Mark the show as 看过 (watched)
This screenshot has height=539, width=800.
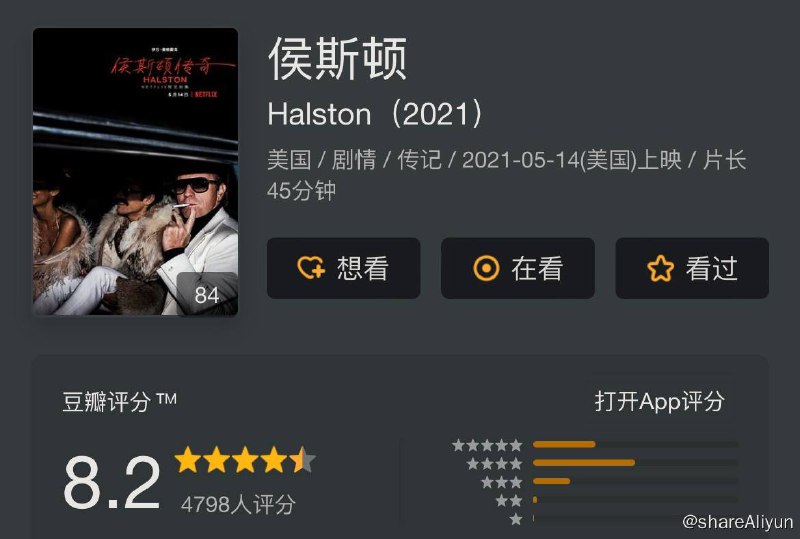[x=691, y=268]
